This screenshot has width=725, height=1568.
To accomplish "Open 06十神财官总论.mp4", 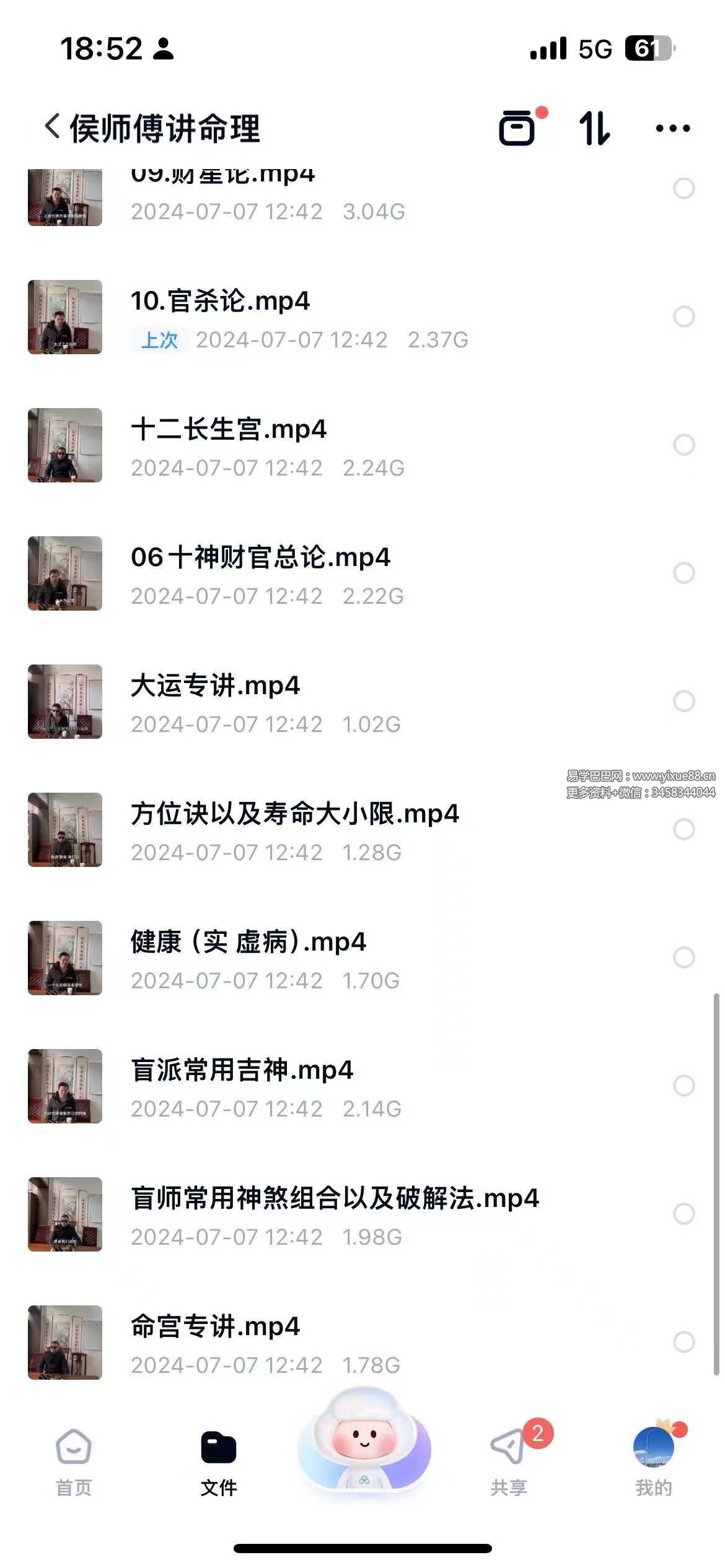I will 260,558.
